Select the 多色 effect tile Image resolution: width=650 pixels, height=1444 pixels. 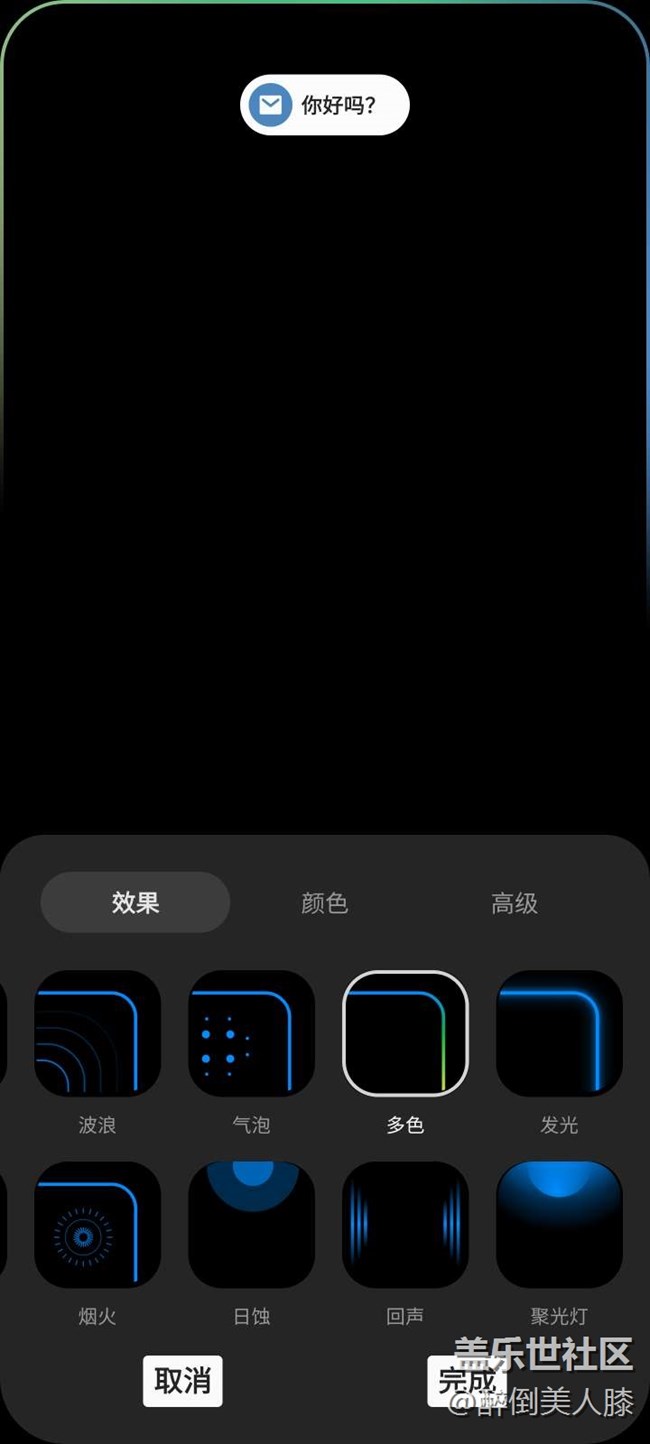click(405, 1033)
